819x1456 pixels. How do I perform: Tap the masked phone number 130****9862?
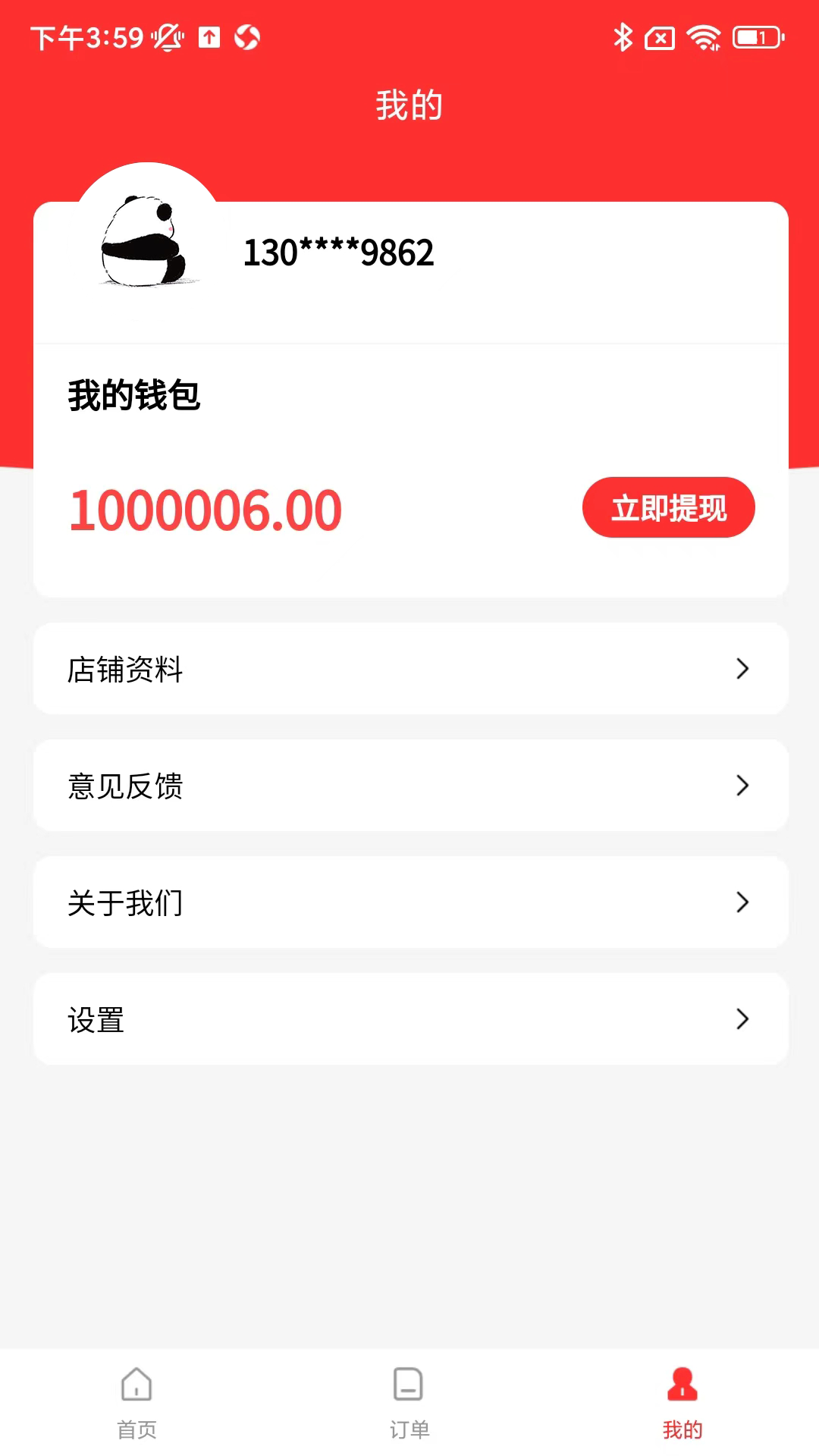point(338,253)
